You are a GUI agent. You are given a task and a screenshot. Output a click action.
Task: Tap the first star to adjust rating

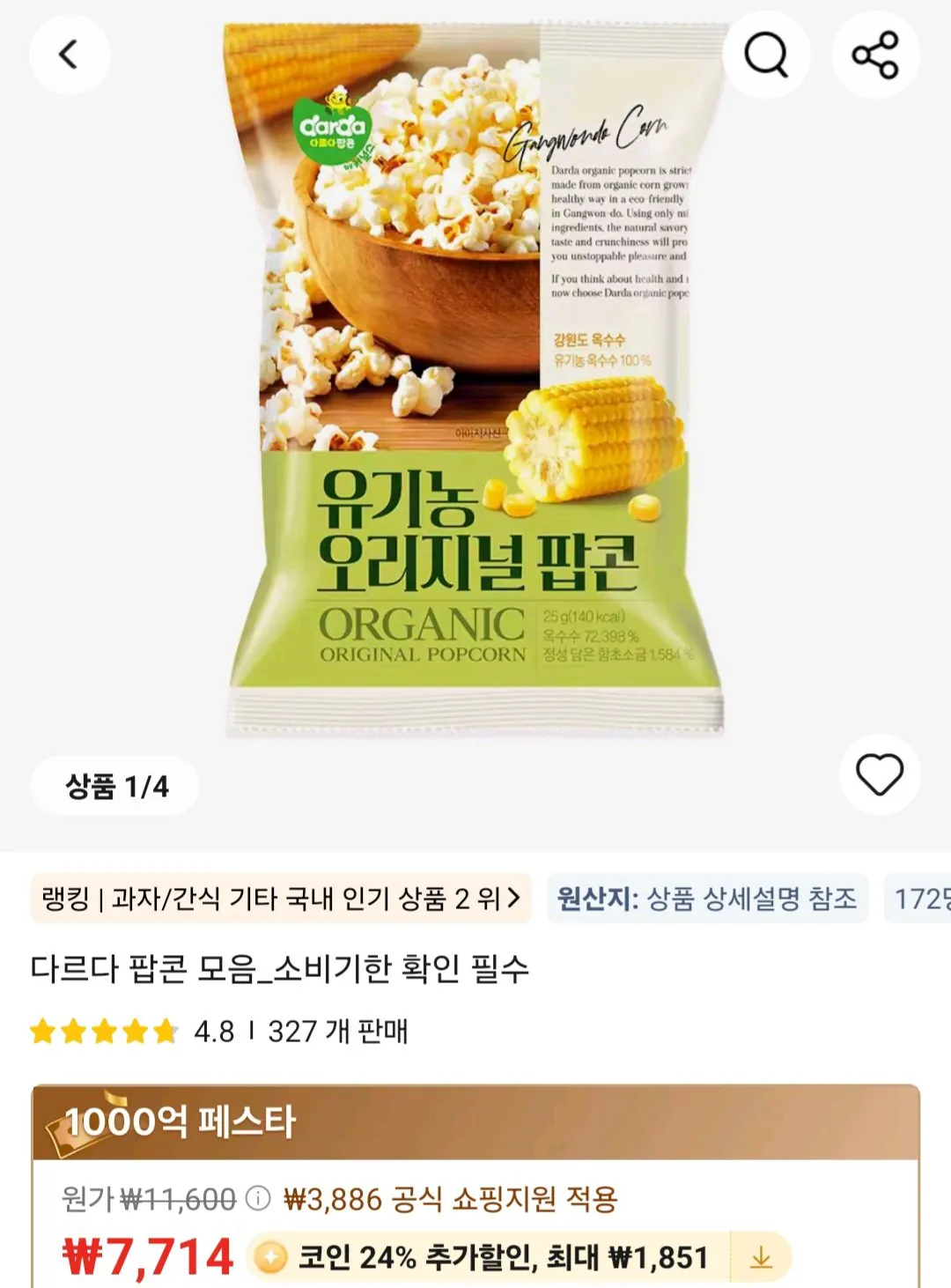[45, 1031]
